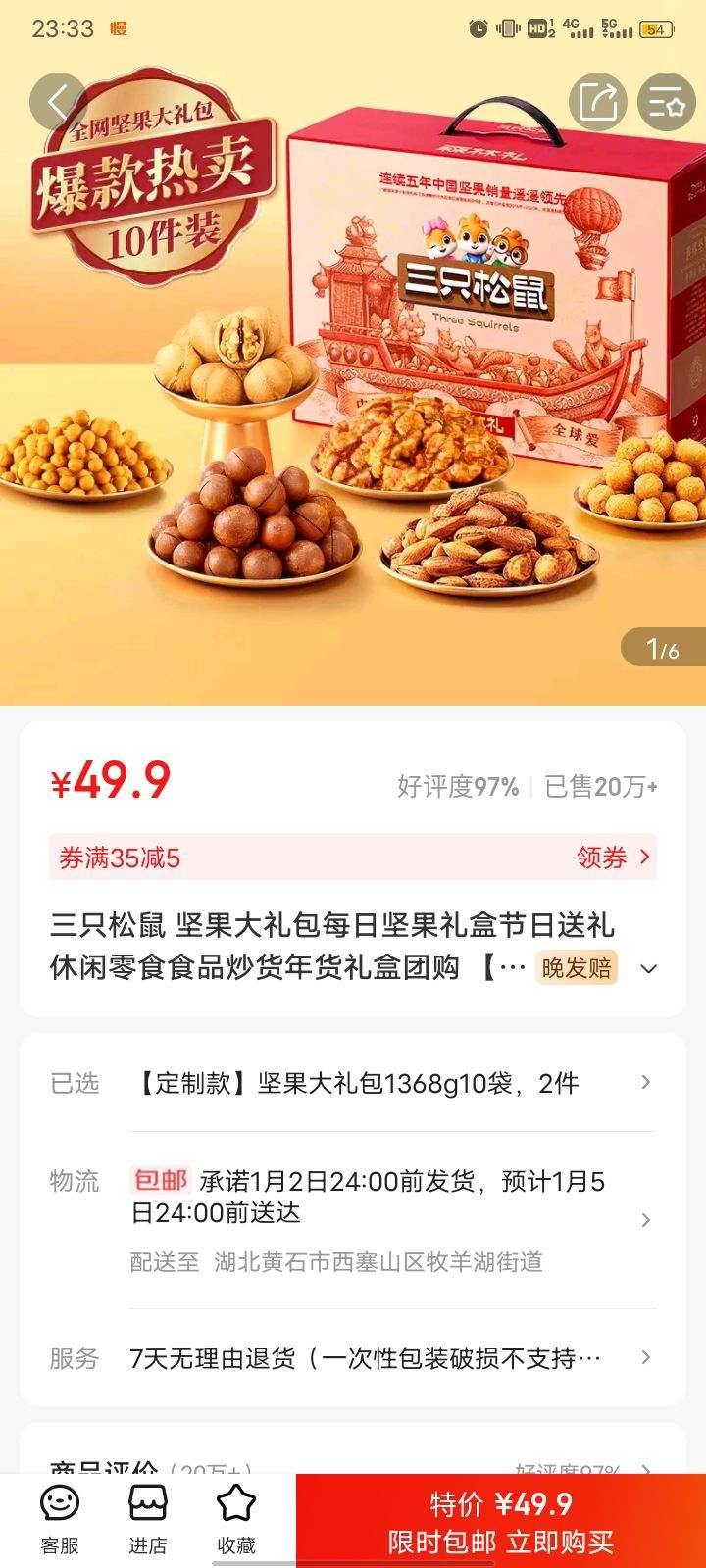Navigate back with the arrow icon
Screen dimensions: 706x1568
[x=56, y=101]
